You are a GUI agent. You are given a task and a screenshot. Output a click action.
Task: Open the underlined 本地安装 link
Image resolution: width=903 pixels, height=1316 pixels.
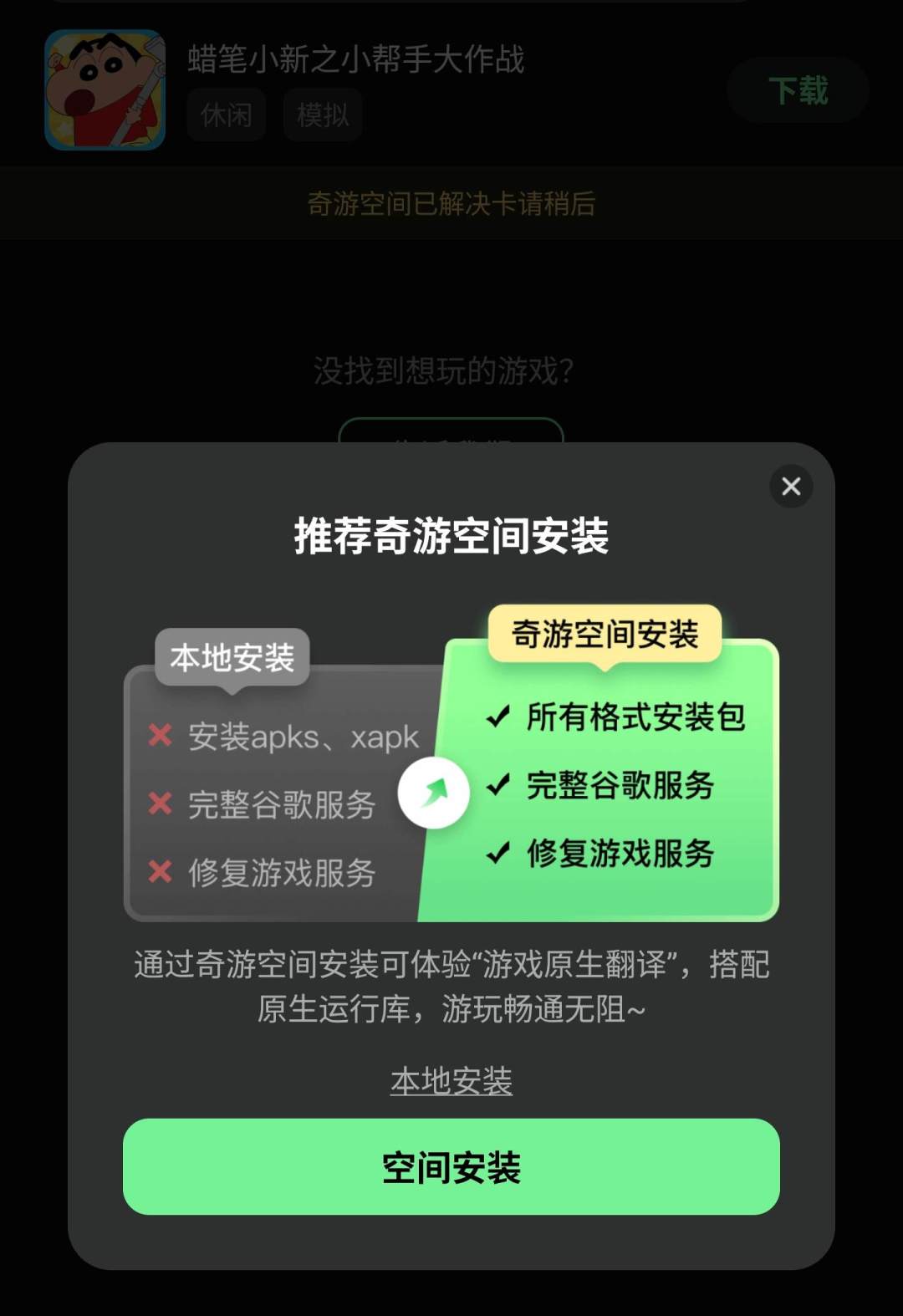click(x=451, y=1080)
